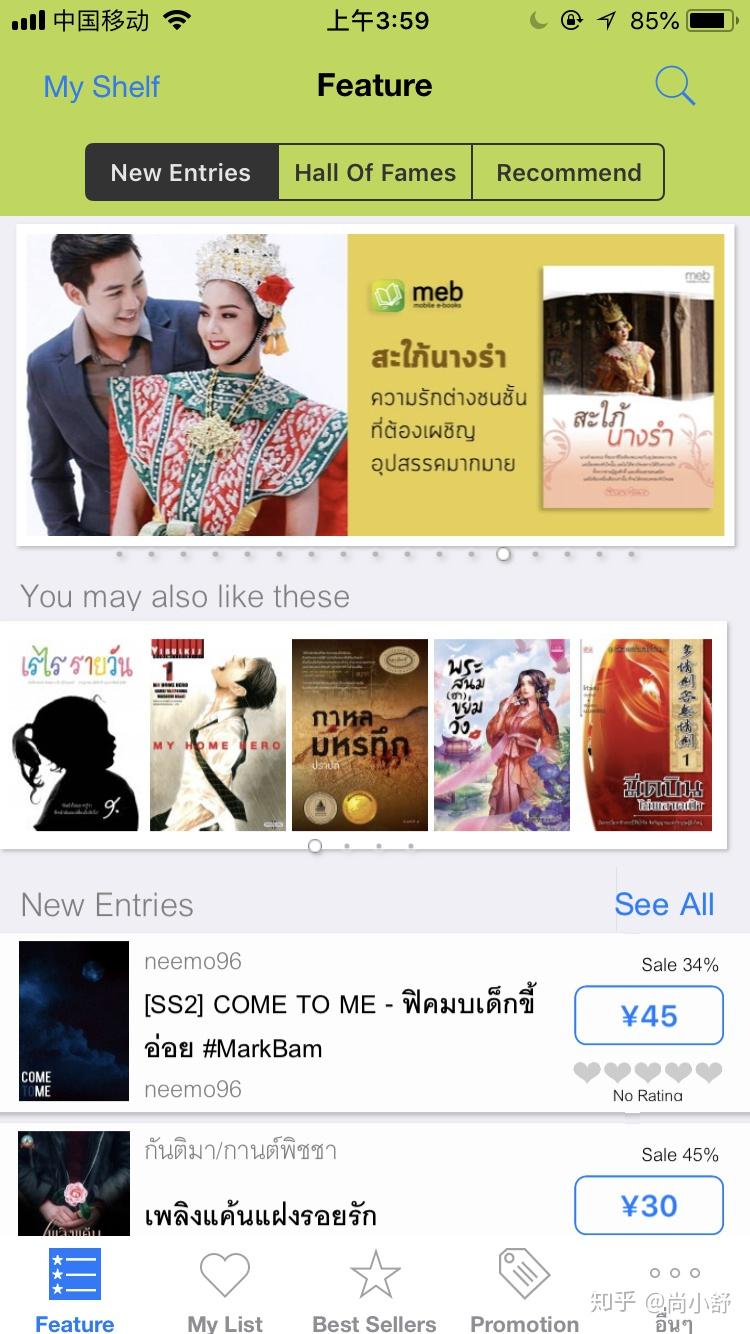Open the search magnifier icon
The height and width of the screenshot is (1334, 750).
pos(675,86)
